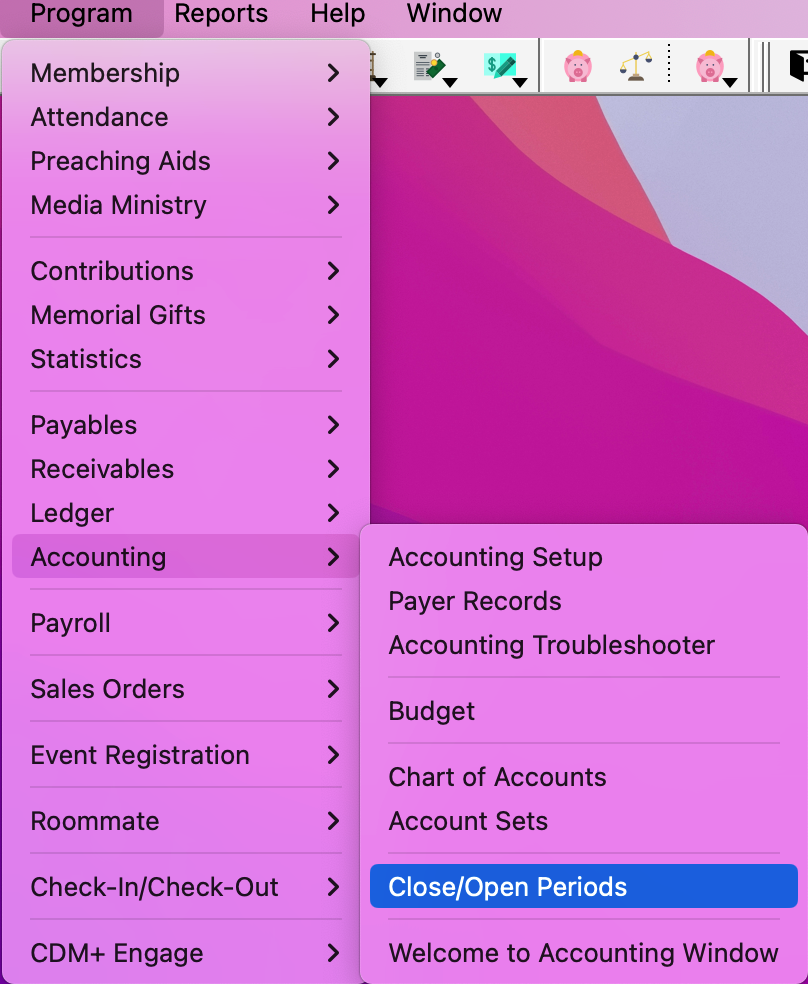Open Welcome to Accounting Window

583,953
